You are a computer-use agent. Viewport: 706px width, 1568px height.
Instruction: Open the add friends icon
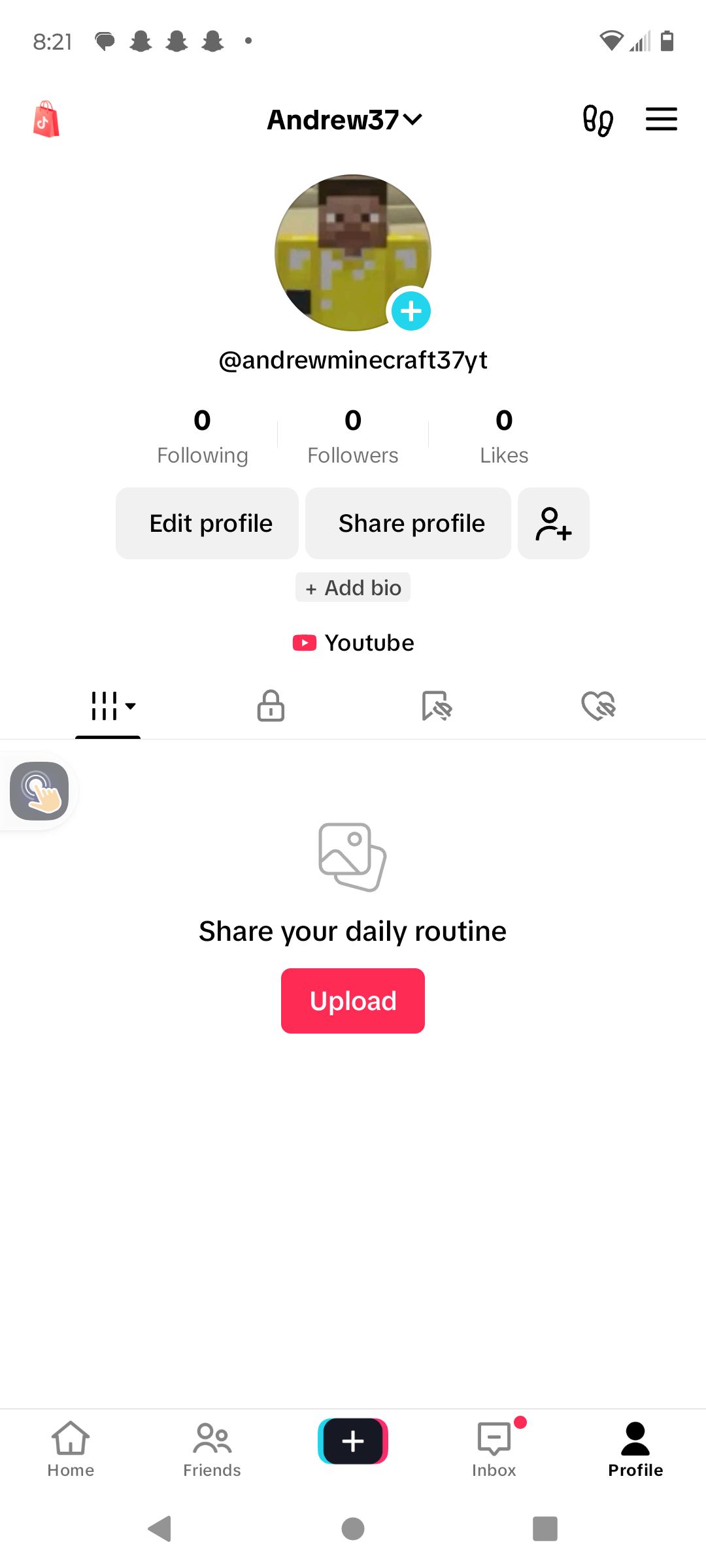tap(554, 523)
